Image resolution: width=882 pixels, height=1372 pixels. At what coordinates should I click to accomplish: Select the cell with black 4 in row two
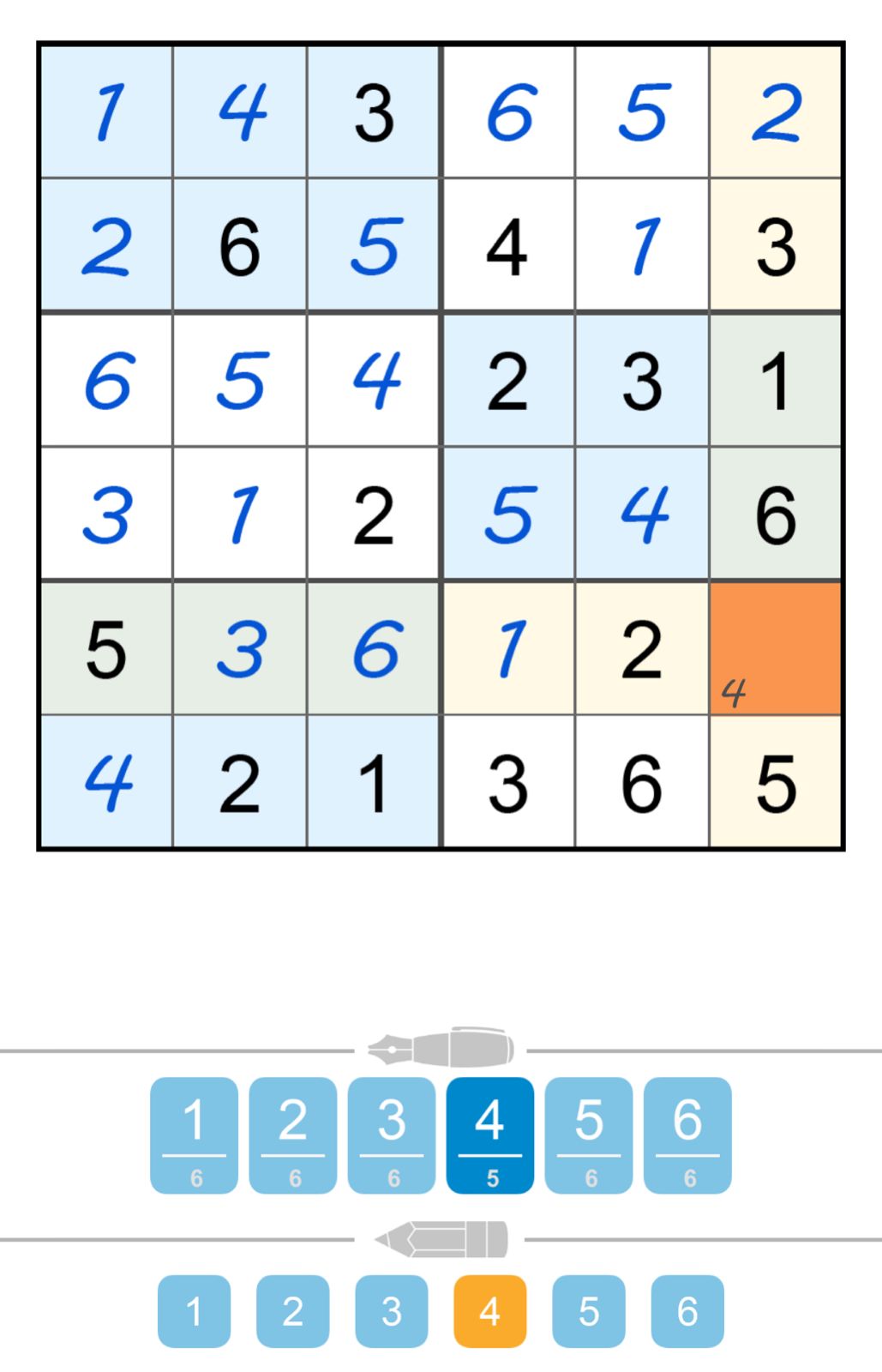click(x=507, y=244)
